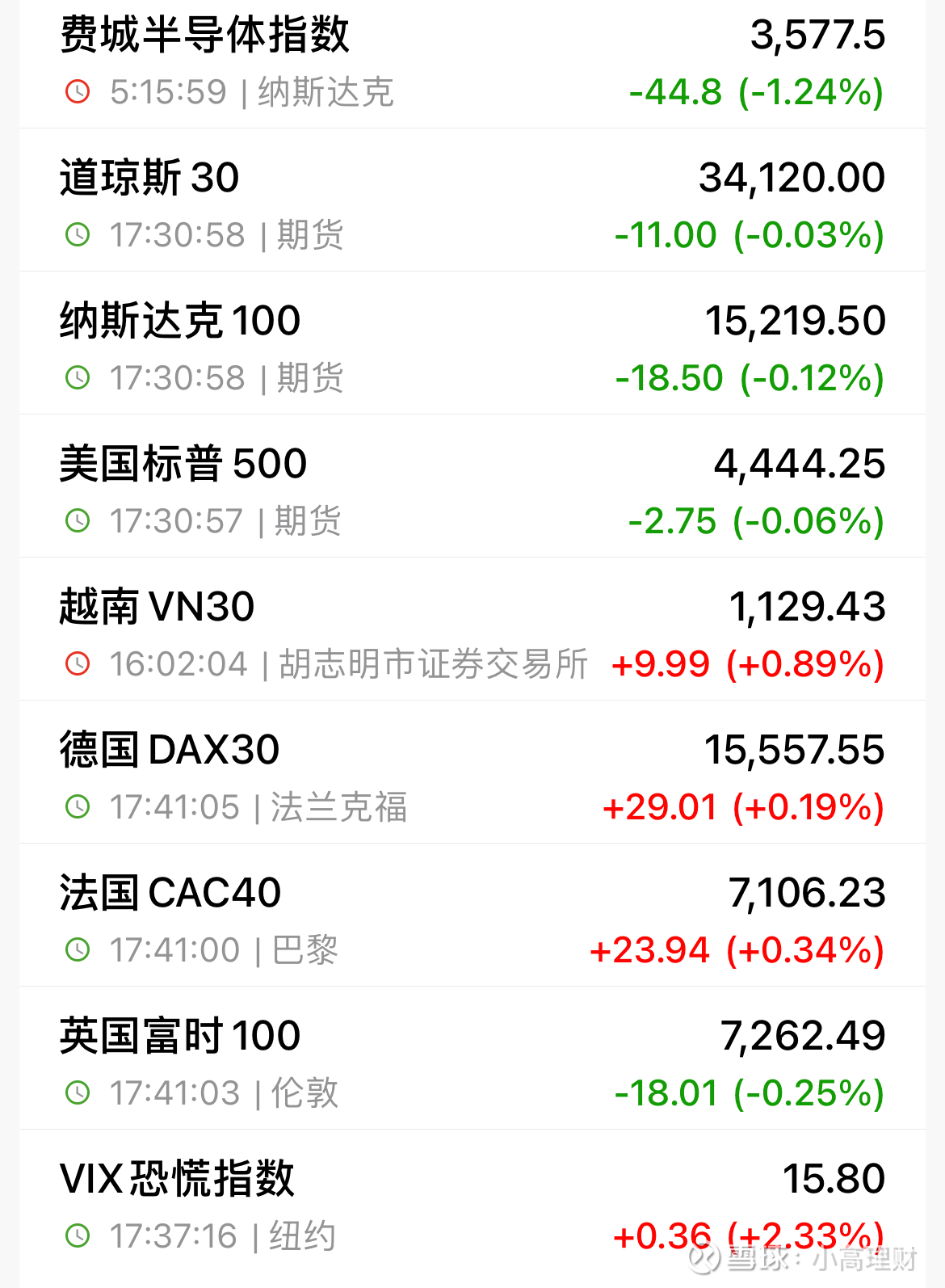Click the gray clock icon beside 纳斯达克100
Image resolution: width=945 pixels, height=1288 pixels.
(x=78, y=378)
